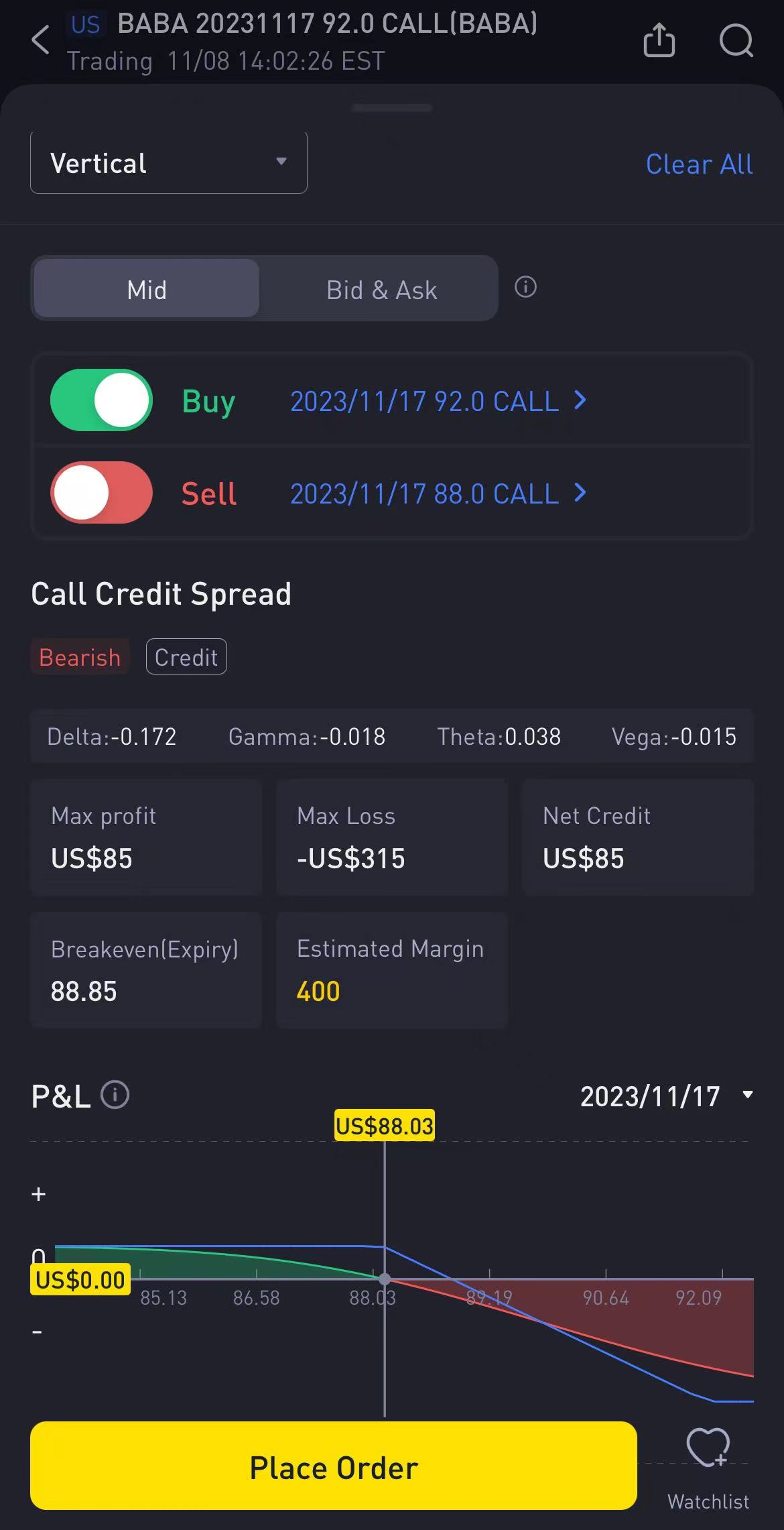Open the 2023/11/17 88.0 CALL leg
Image resolution: width=784 pixels, height=1530 pixels.
coord(438,493)
